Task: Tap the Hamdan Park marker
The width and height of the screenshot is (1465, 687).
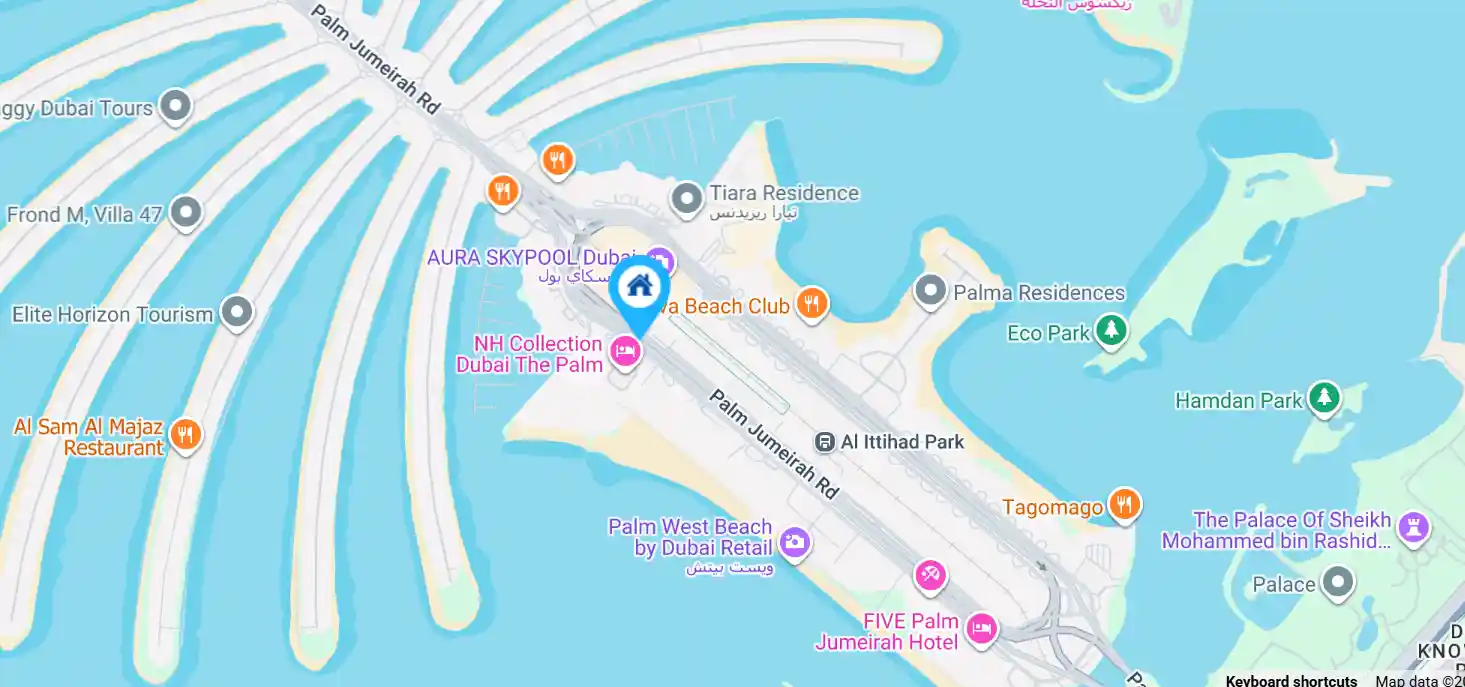Action: click(x=1324, y=397)
